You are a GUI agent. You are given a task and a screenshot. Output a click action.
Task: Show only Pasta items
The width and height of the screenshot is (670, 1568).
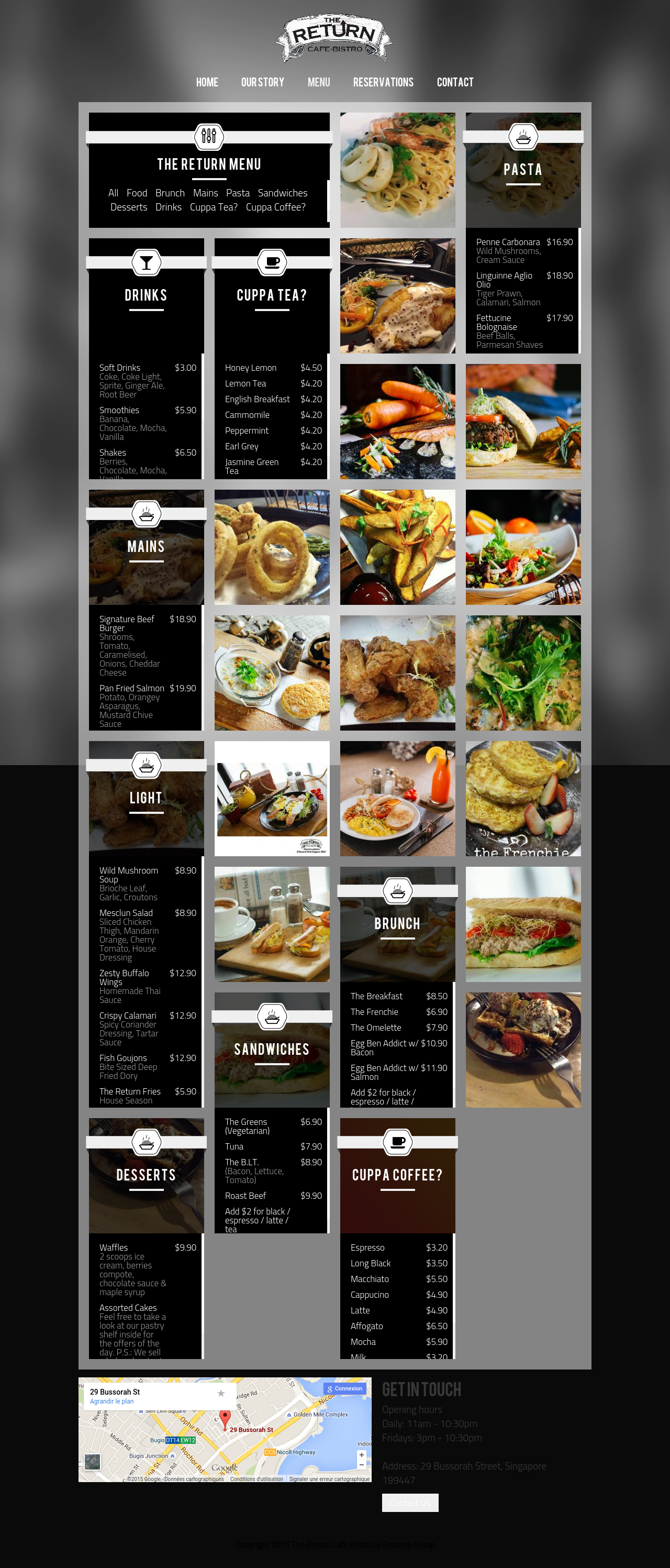[x=237, y=193]
